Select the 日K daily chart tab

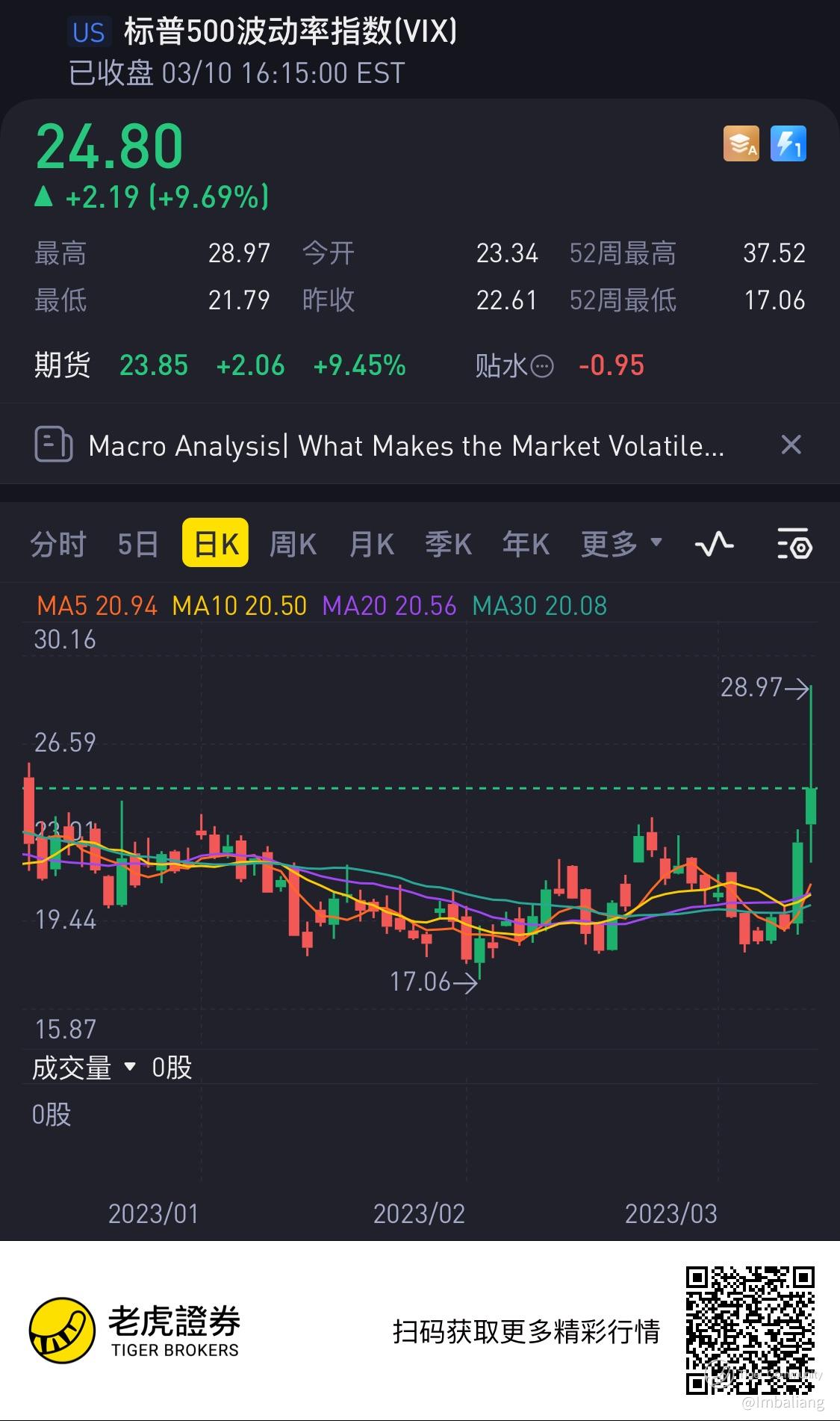click(x=215, y=544)
